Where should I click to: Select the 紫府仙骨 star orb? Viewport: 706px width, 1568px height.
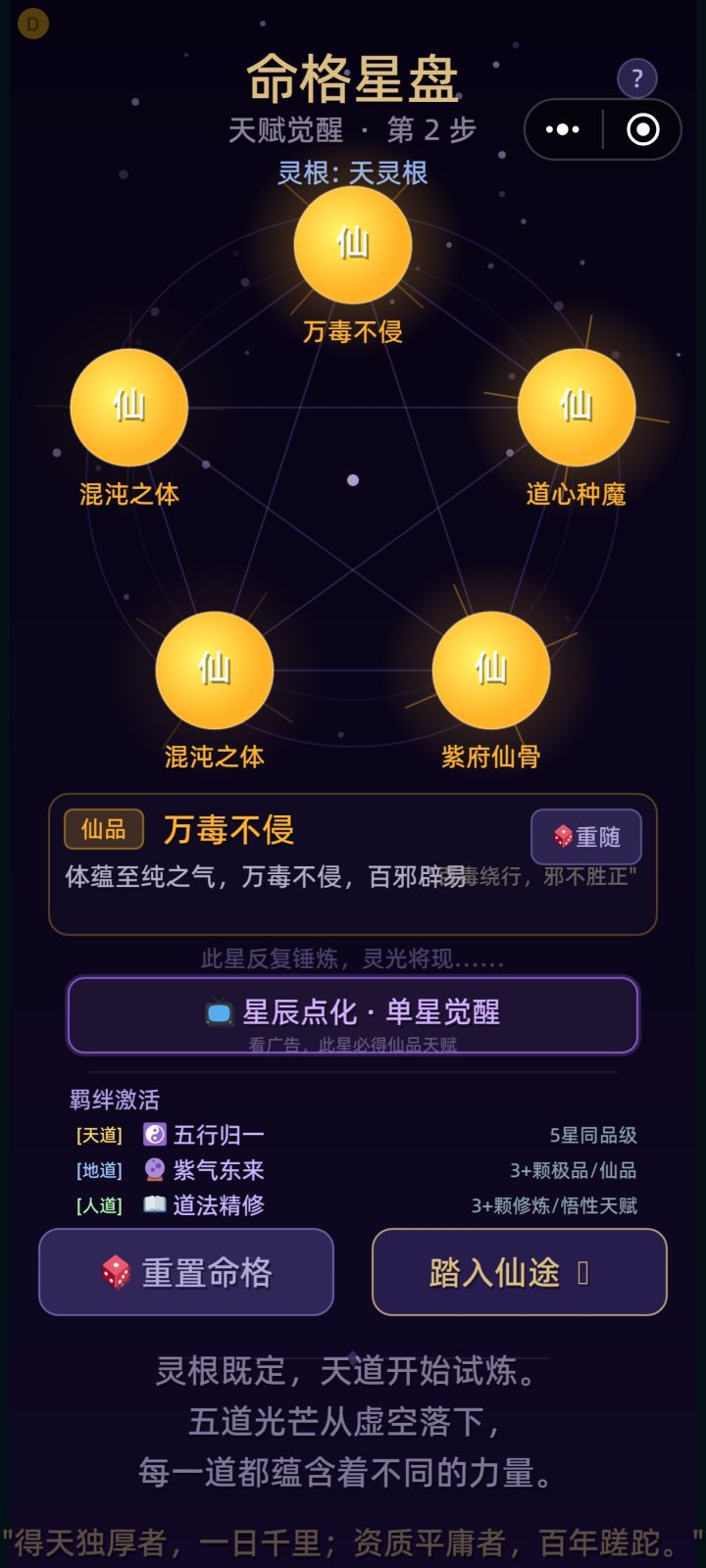(x=491, y=669)
